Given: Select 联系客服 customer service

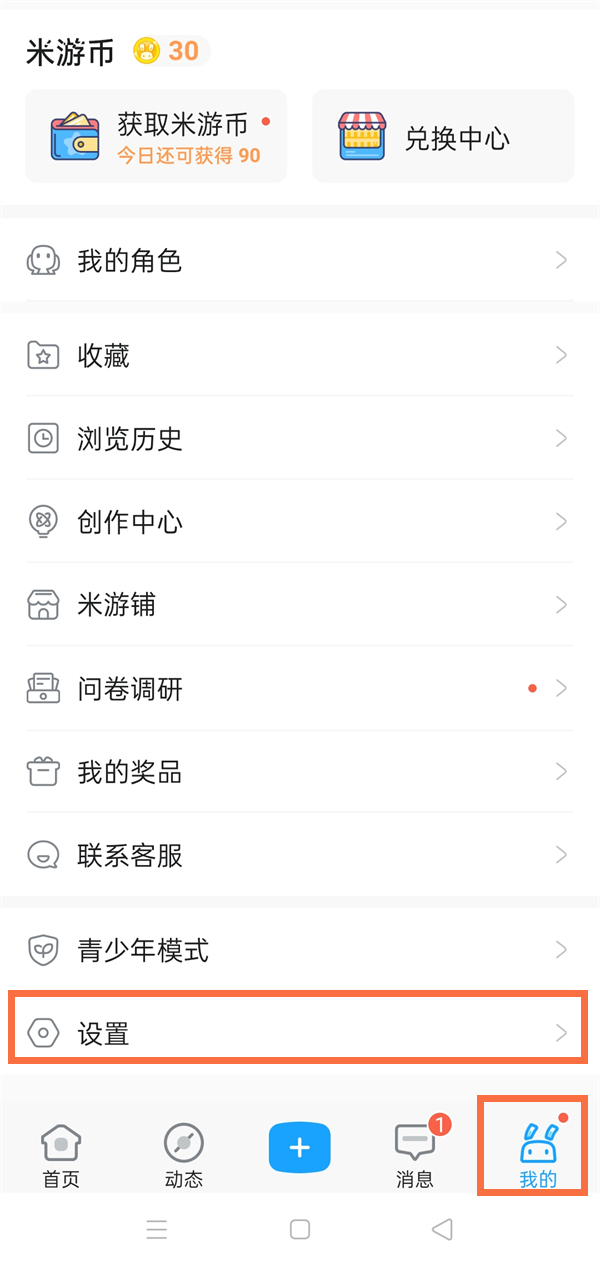Looking at the screenshot, I should tap(298, 856).
